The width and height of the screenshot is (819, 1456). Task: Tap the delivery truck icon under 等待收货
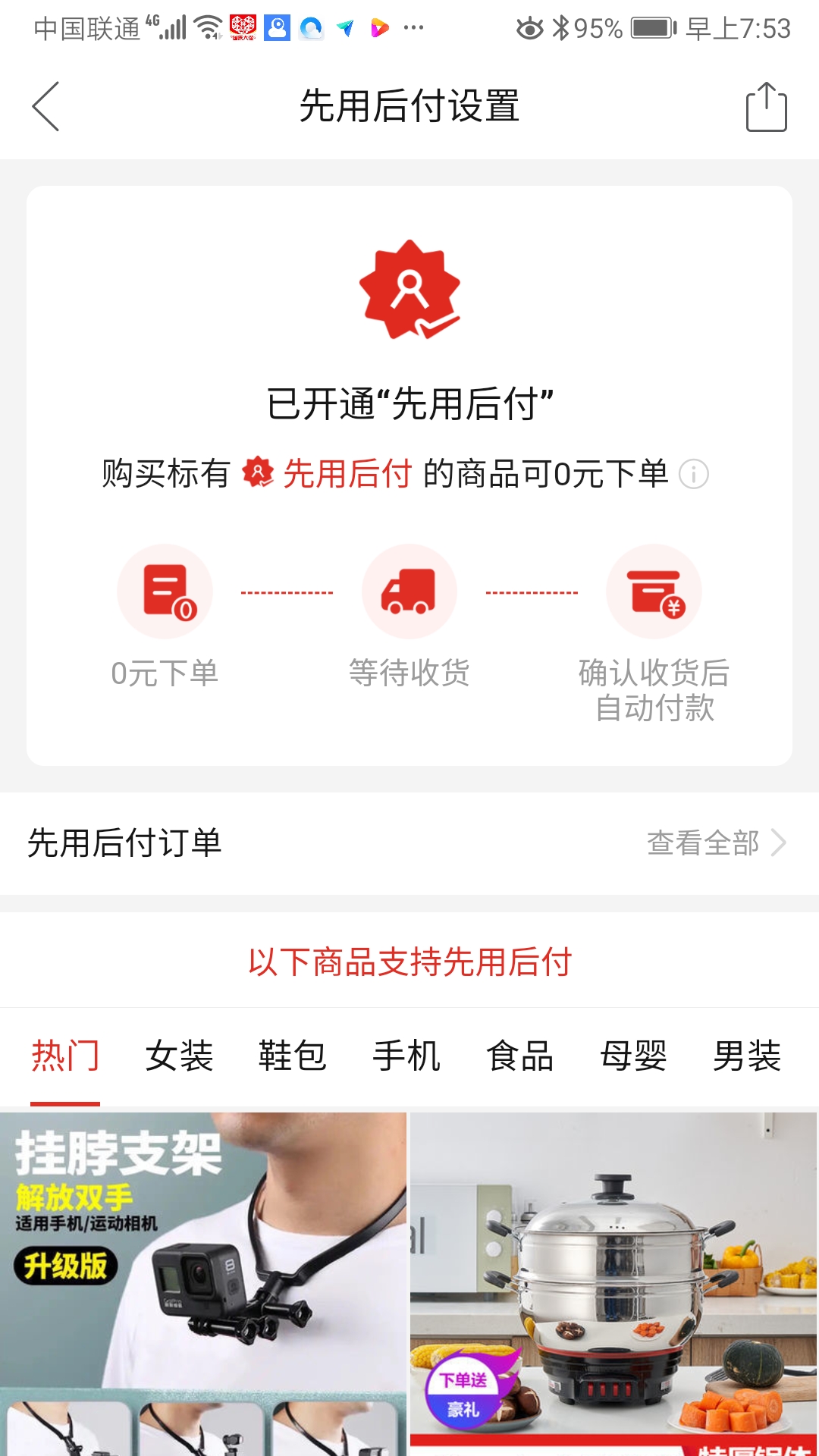[409, 591]
